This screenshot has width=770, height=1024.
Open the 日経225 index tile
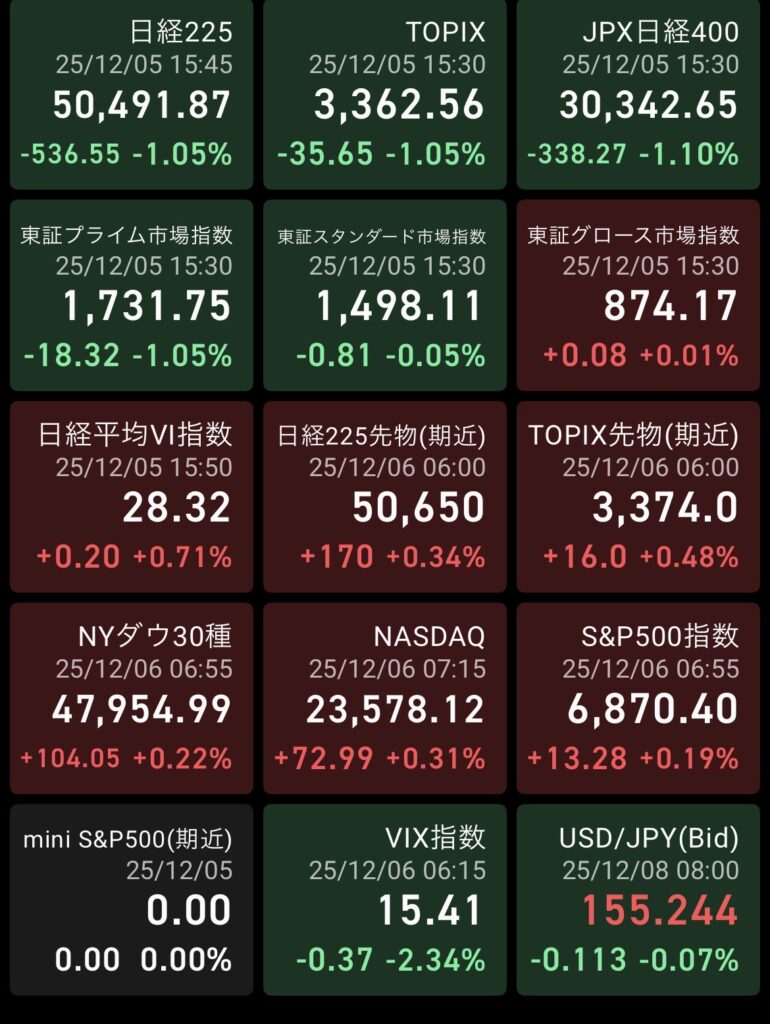tap(127, 95)
